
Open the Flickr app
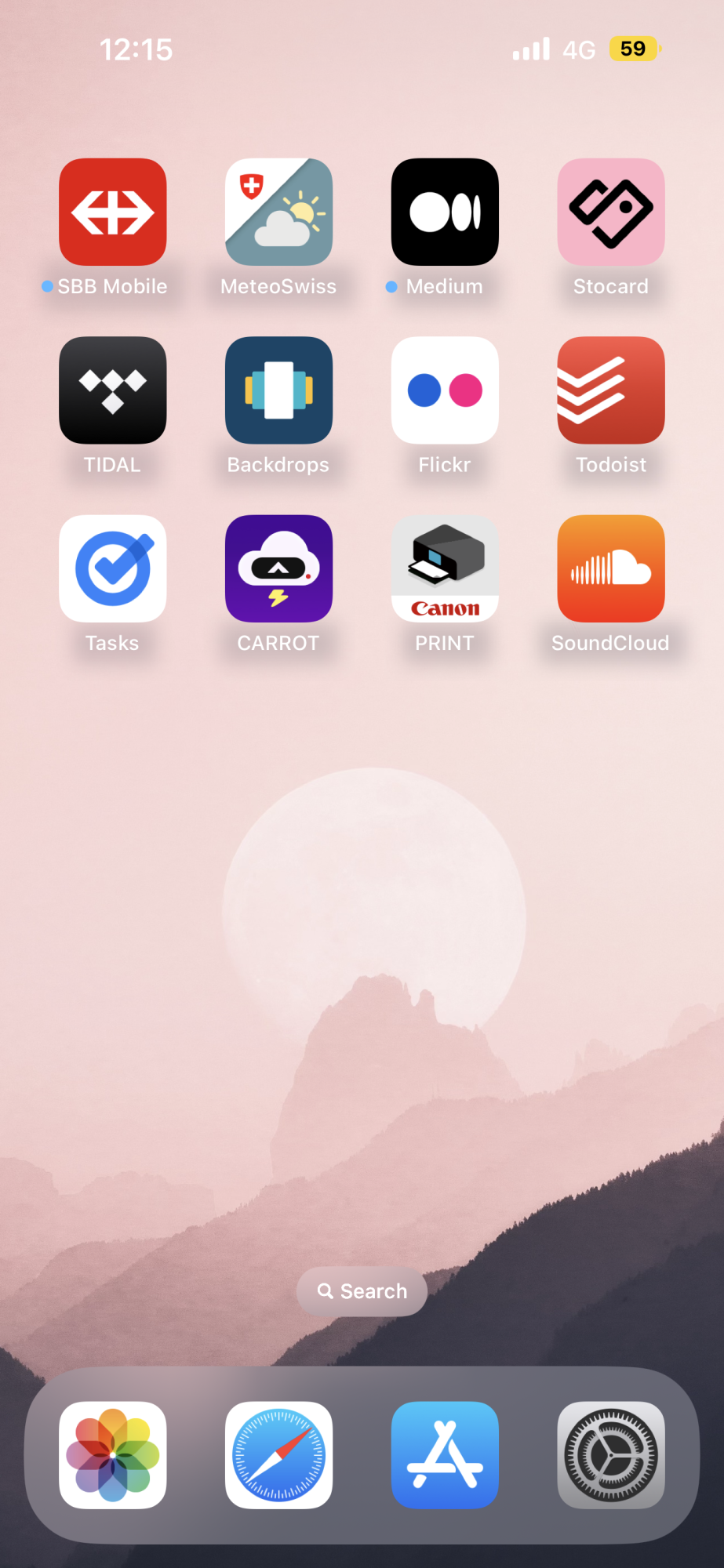pos(445,390)
